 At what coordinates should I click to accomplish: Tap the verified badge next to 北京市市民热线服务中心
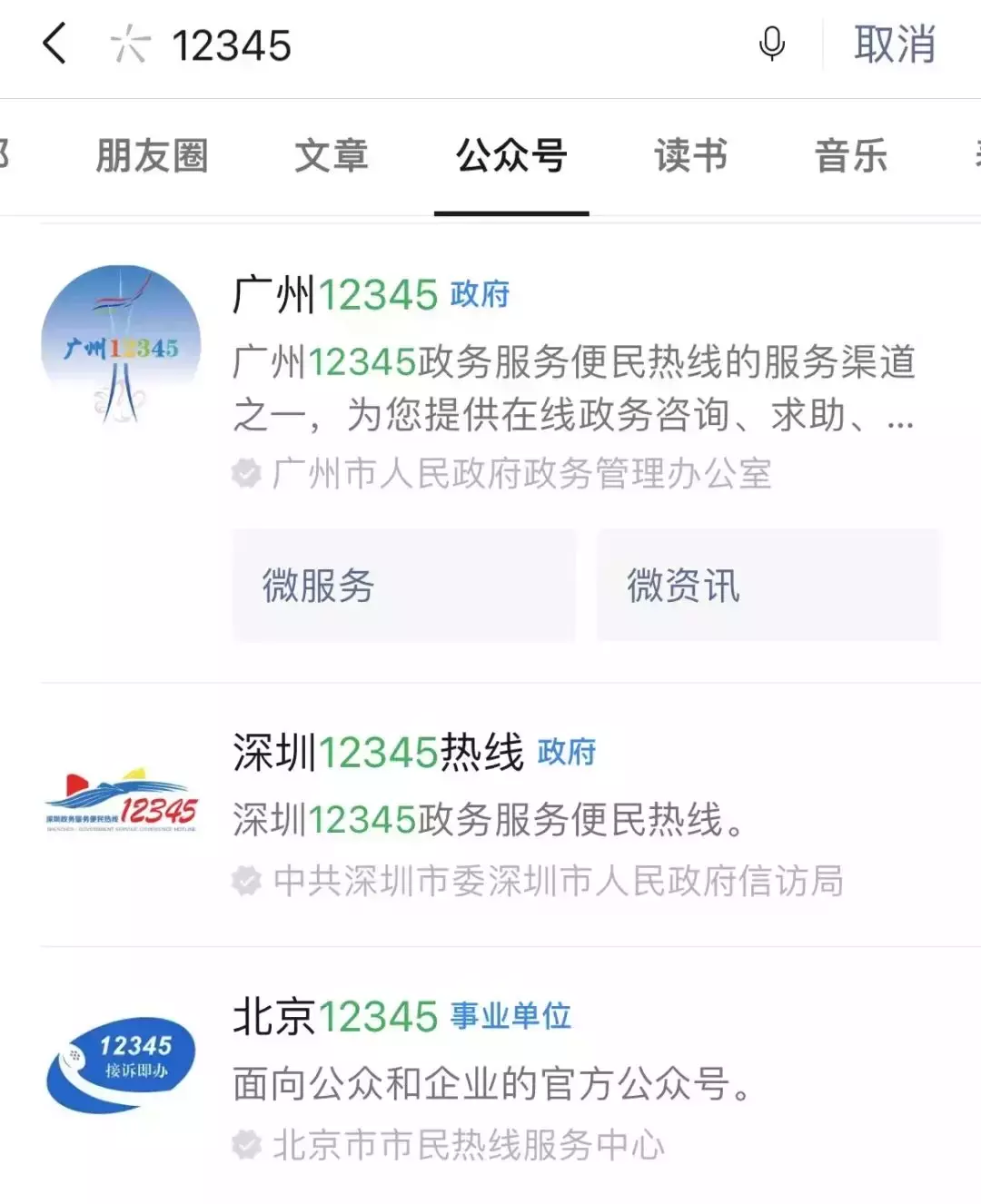(x=246, y=1144)
